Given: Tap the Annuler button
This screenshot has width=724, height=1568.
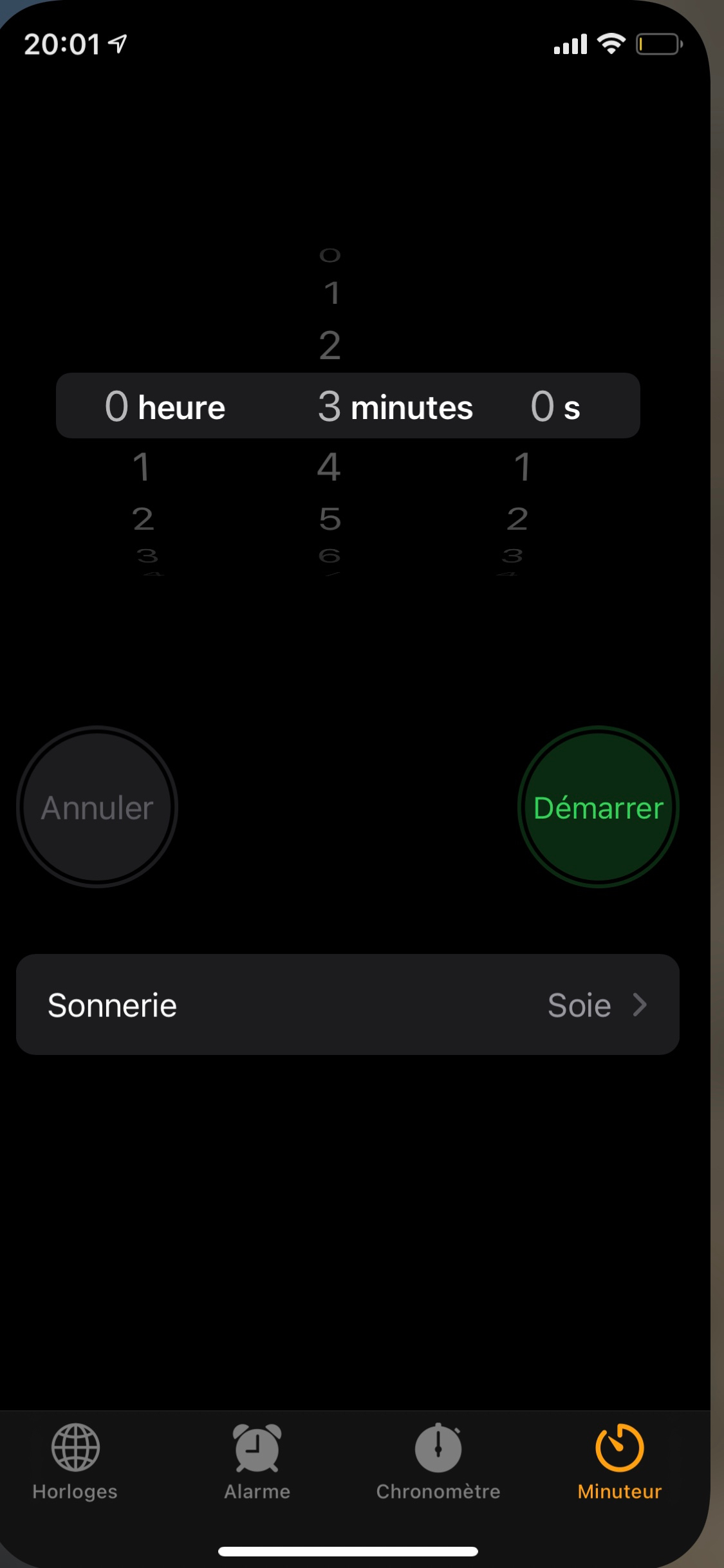Looking at the screenshot, I should point(97,807).
